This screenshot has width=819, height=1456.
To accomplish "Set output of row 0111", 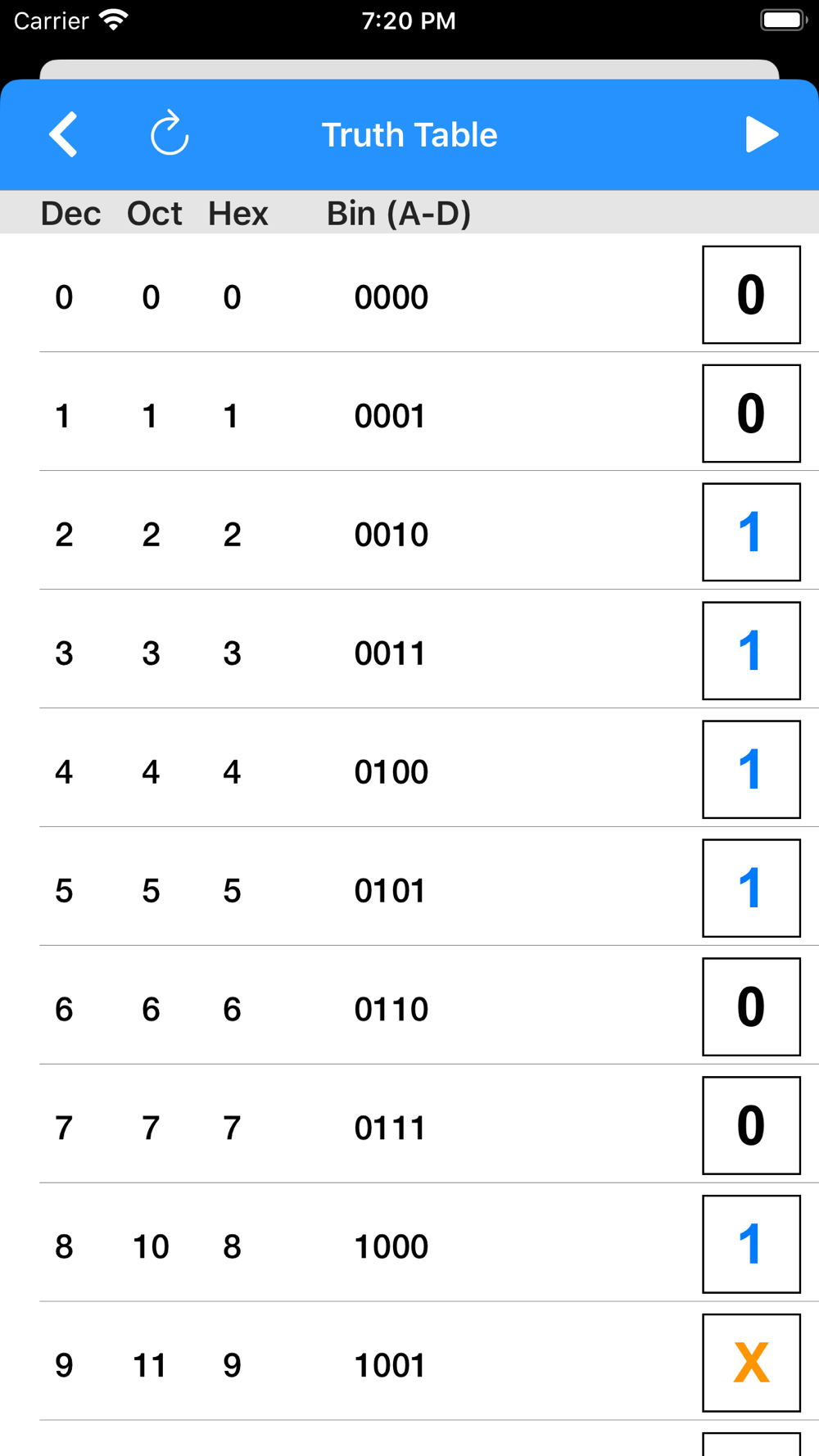I will (751, 1126).
